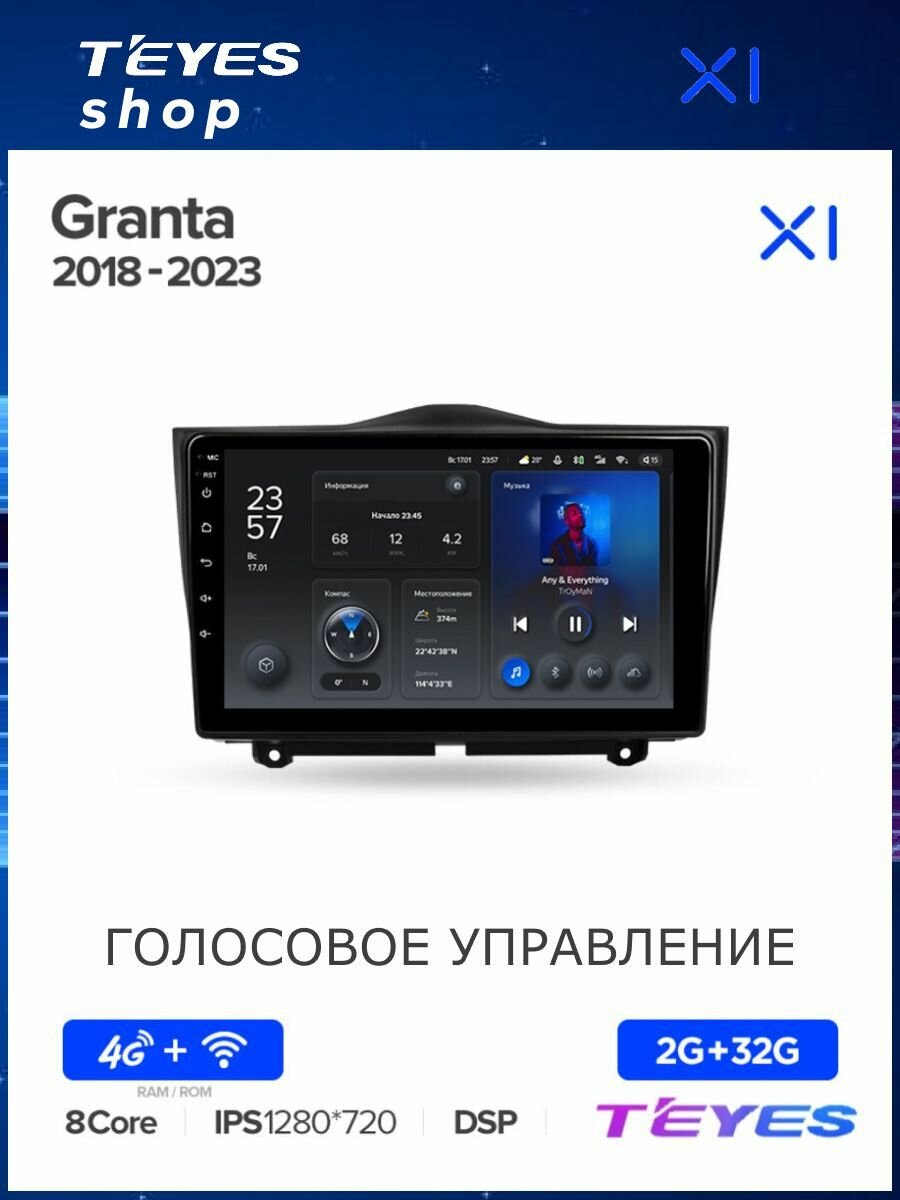The image size is (900, 1200).
Task: Open Начало 23:45 trip section
Action: [397, 515]
